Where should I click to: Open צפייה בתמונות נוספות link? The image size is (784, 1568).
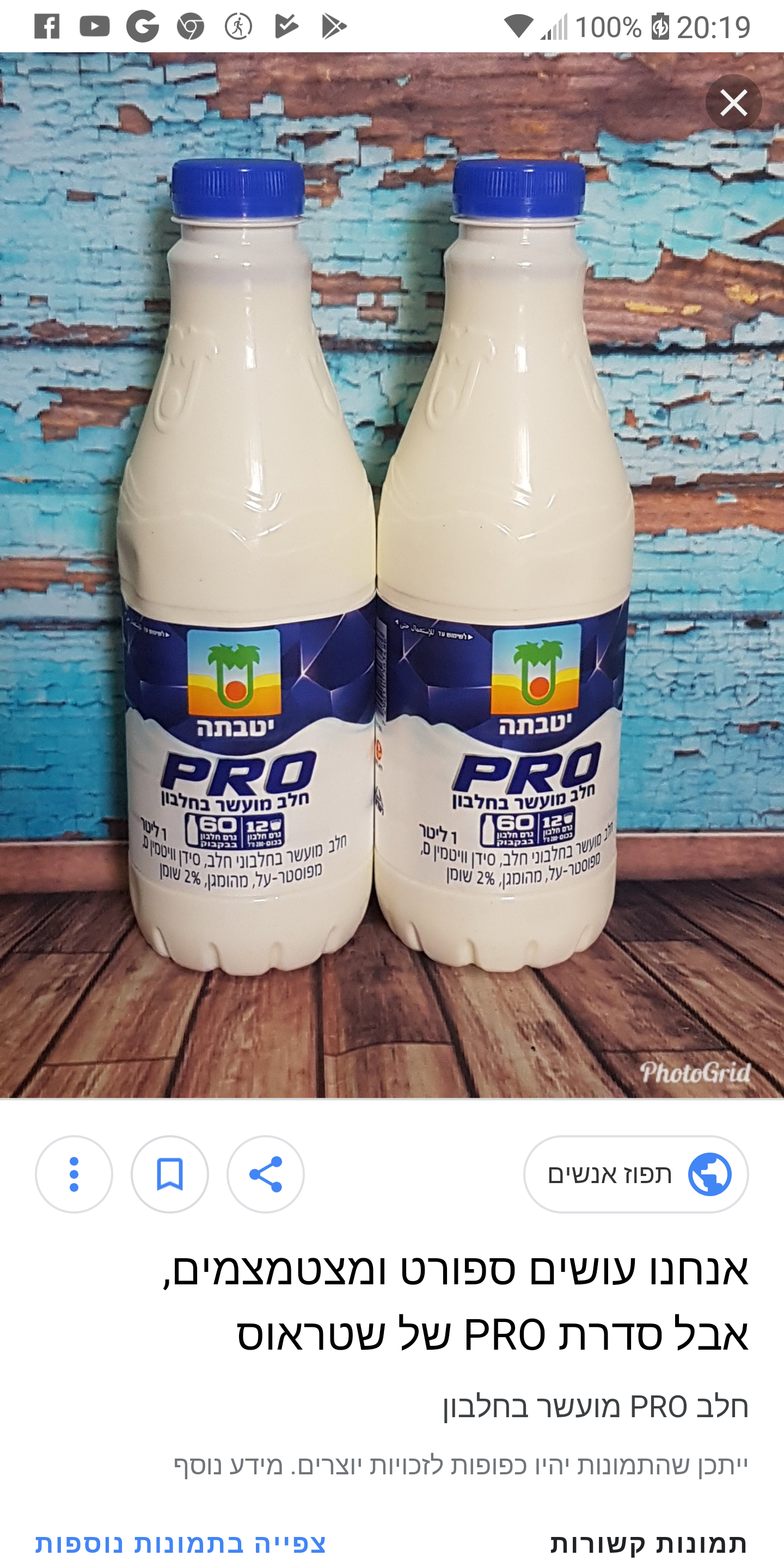coord(180,1543)
